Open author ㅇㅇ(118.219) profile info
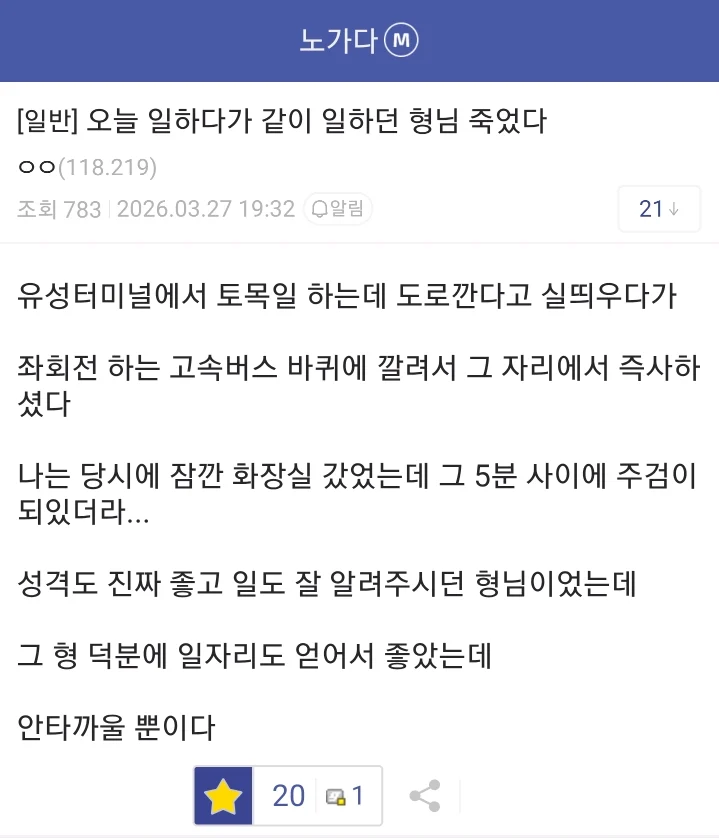The image size is (719, 838). click(x=87, y=168)
